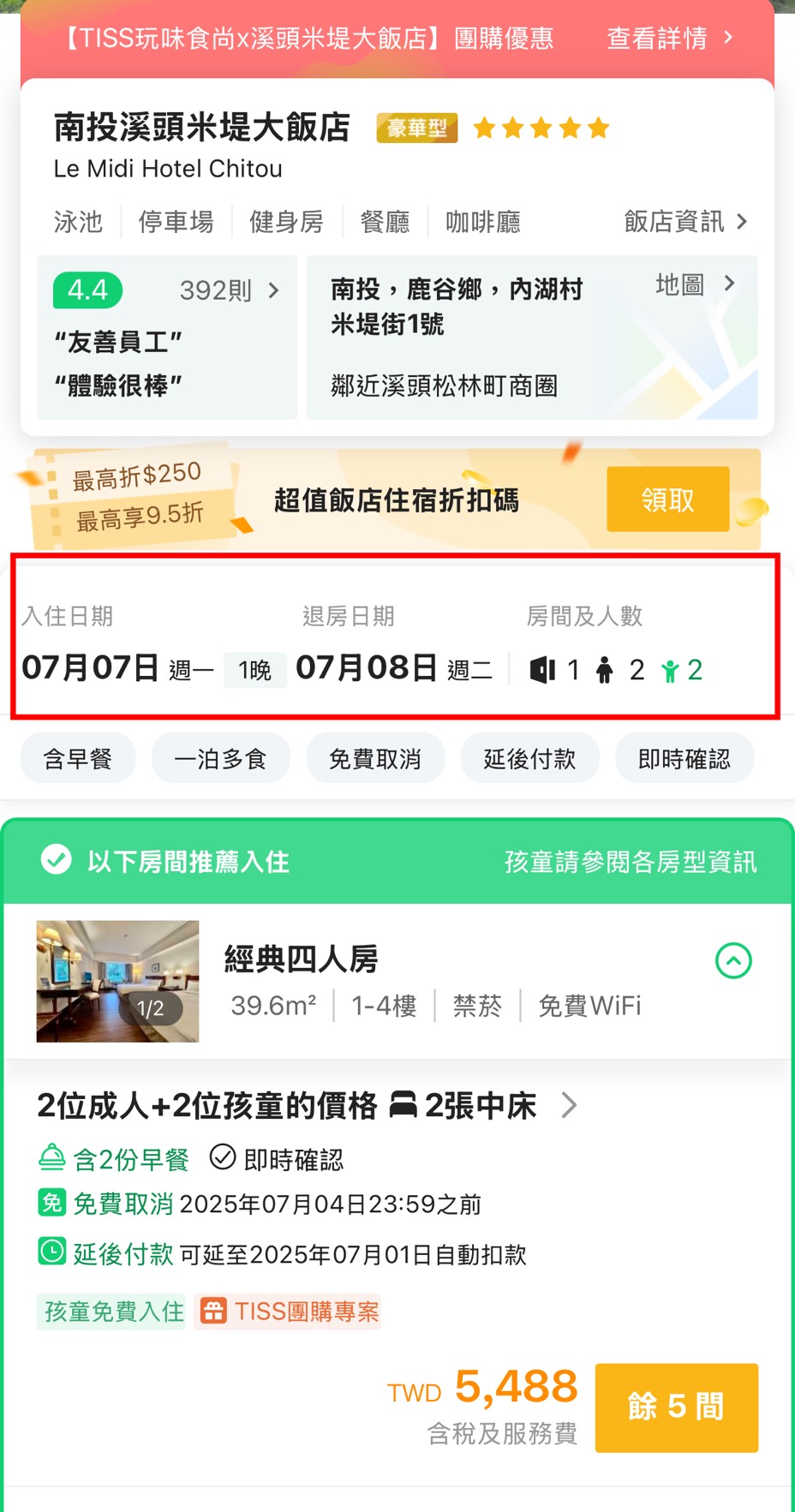Filter by 延後付款
The image size is (795, 1512).
click(529, 759)
